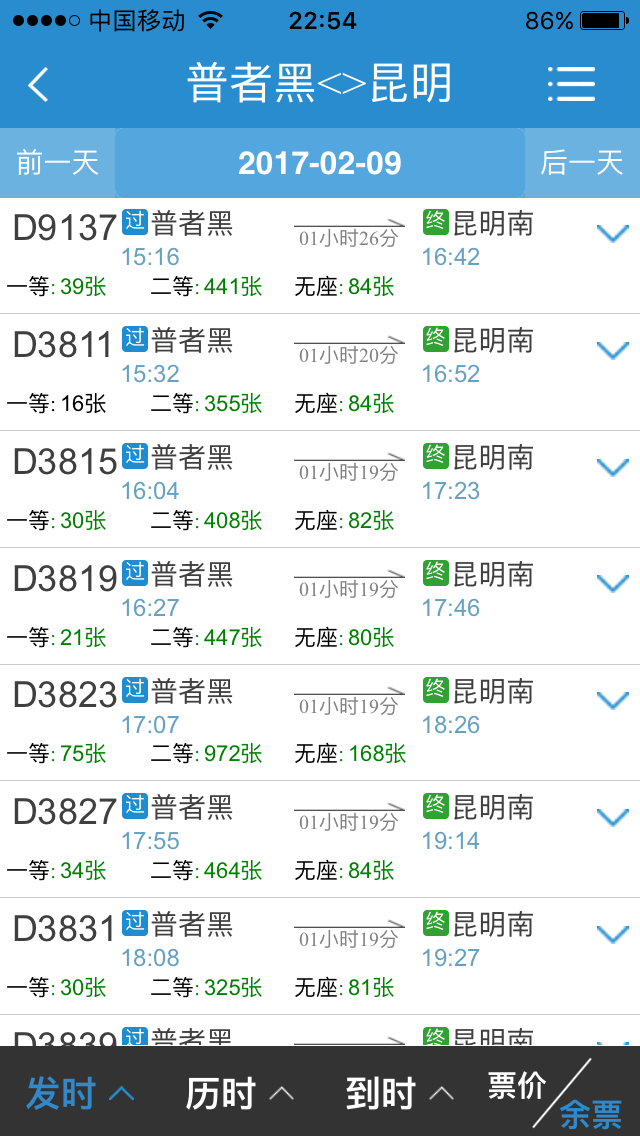Sort by departure time (发时)
Image resolution: width=640 pixels, height=1136 pixels.
click(x=80, y=1093)
